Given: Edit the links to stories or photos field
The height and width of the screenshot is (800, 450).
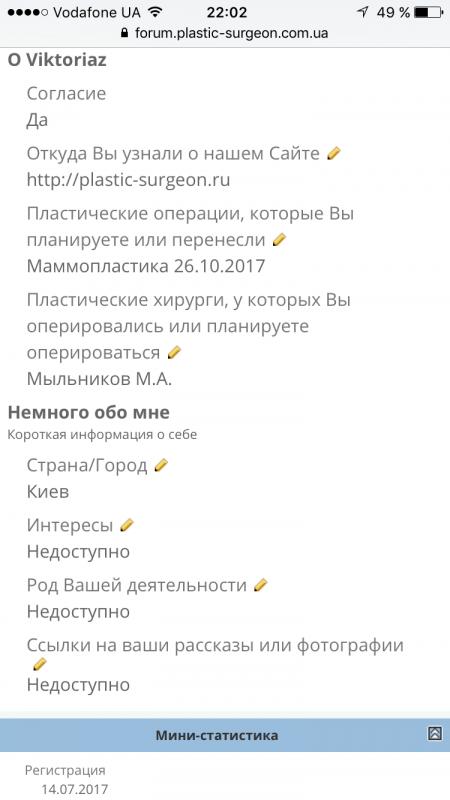Looking at the screenshot, I should click(39, 664).
